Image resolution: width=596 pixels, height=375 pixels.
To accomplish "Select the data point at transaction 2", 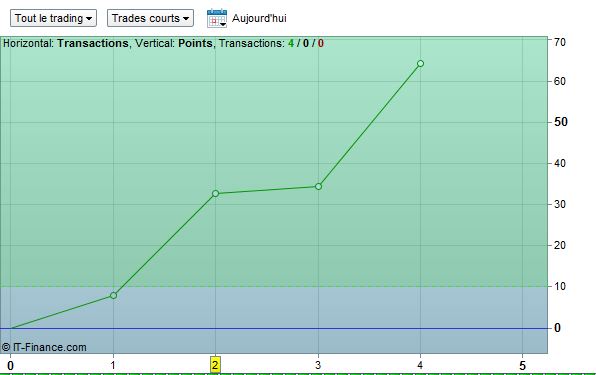I will 216,193.
